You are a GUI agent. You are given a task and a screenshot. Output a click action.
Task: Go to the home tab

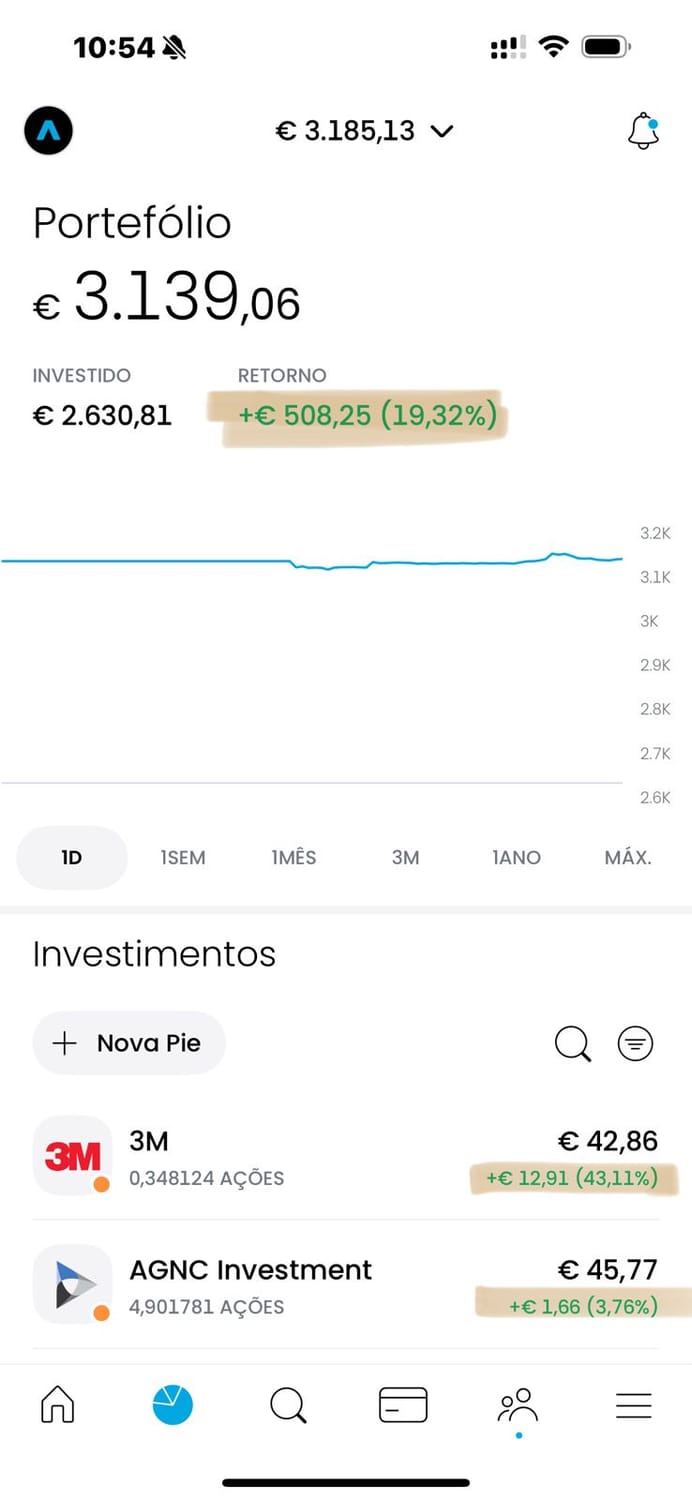[58, 1406]
